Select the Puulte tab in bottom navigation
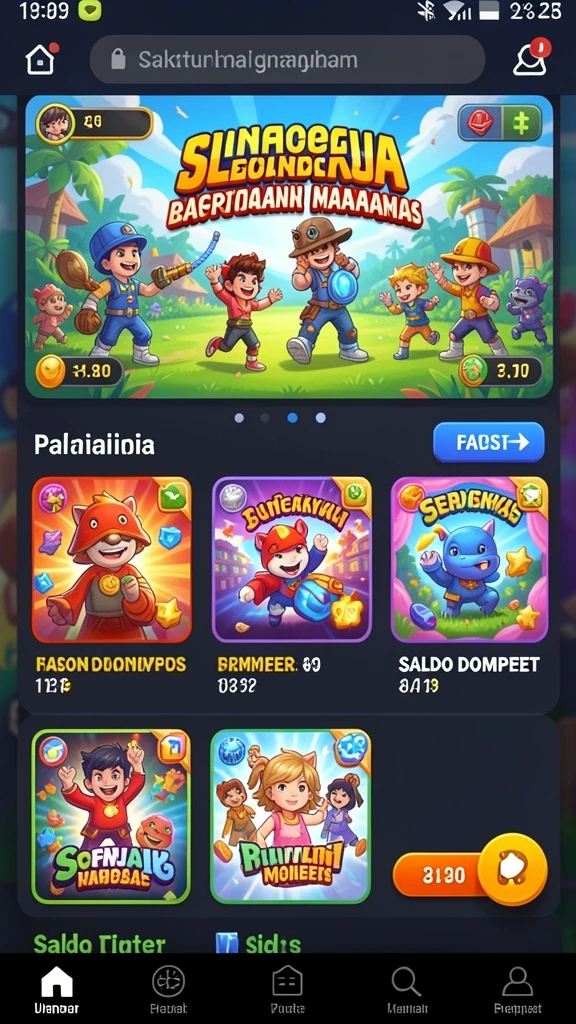The image size is (576, 1024). pos(287,990)
